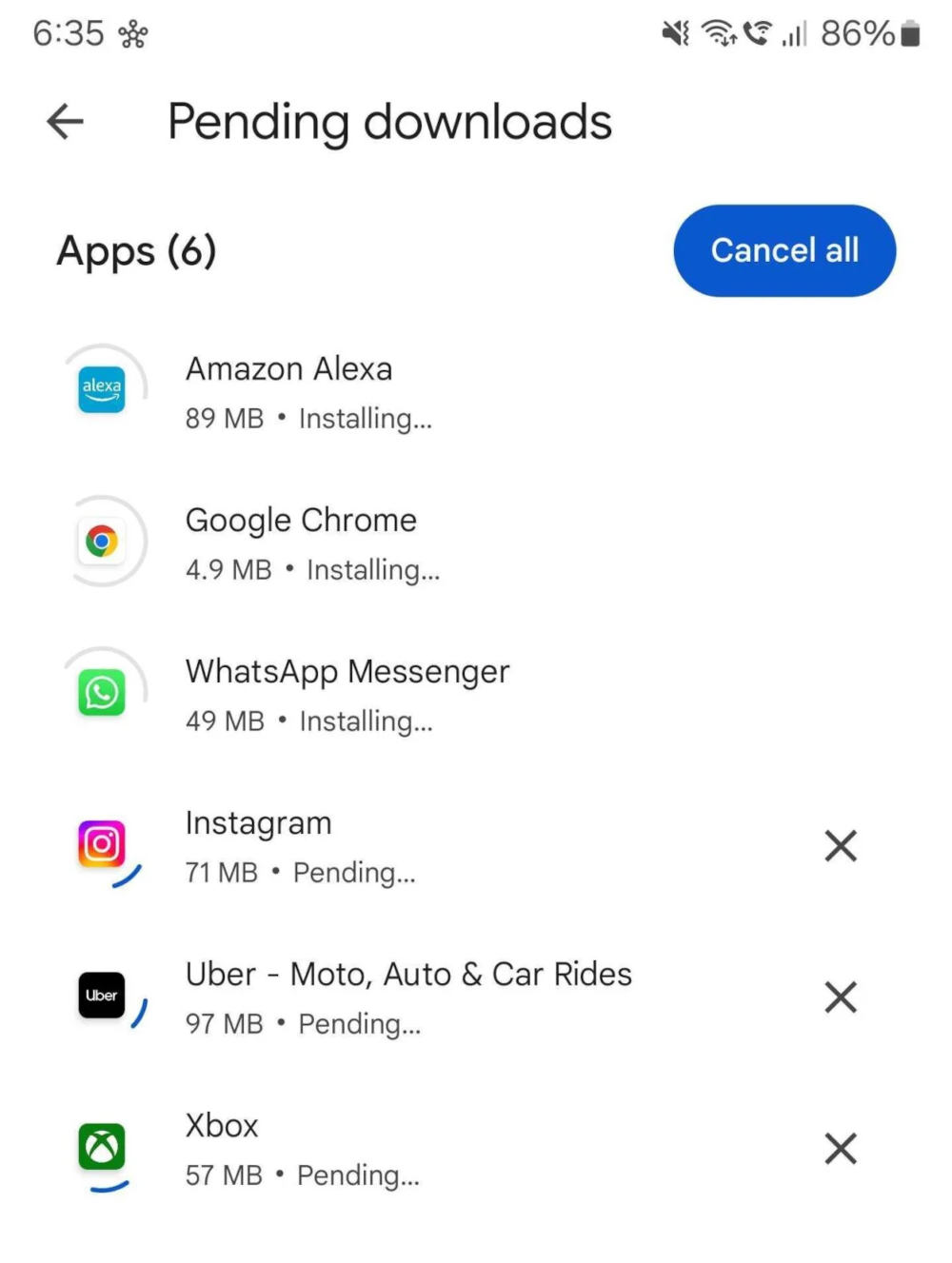Cancel the Uber pending download

[x=841, y=997]
